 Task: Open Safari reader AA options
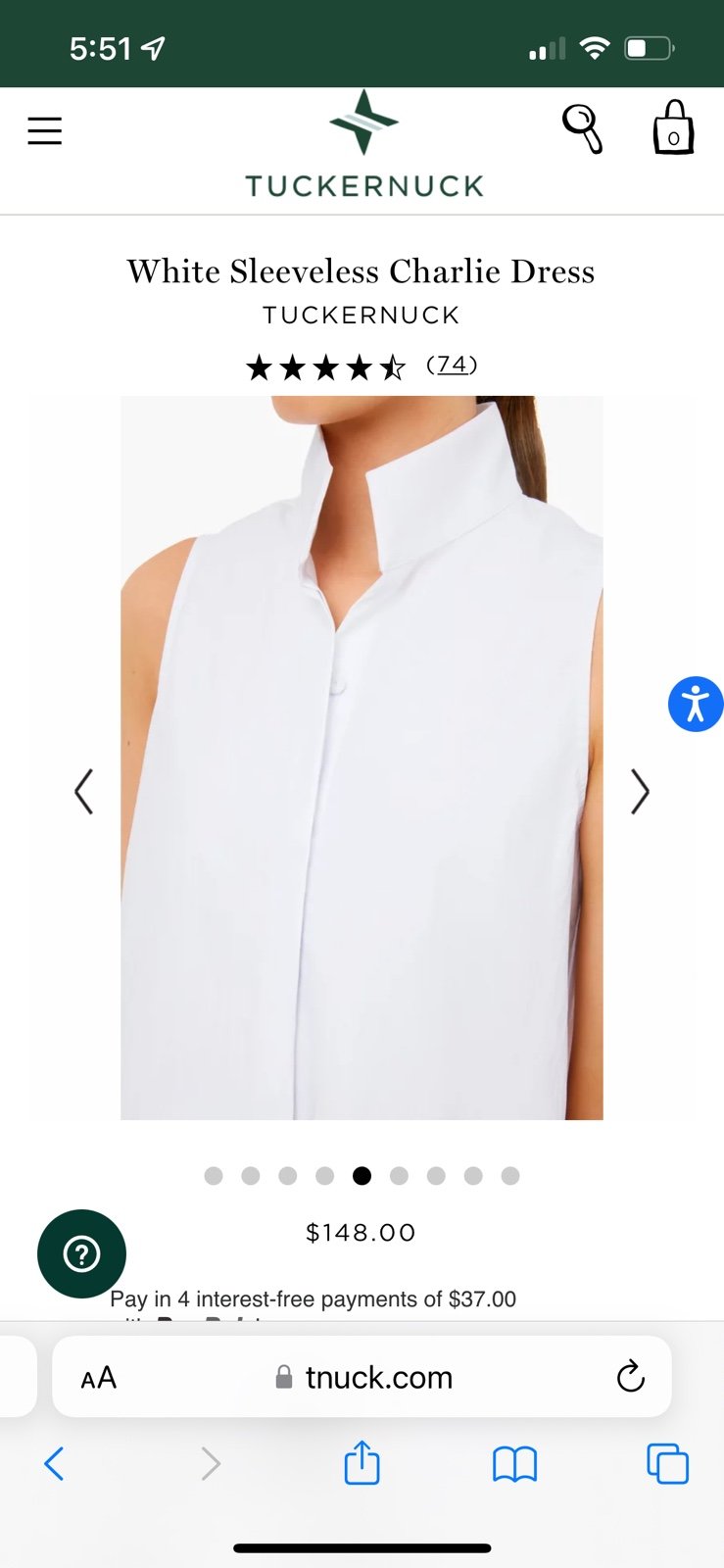click(98, 1378)
